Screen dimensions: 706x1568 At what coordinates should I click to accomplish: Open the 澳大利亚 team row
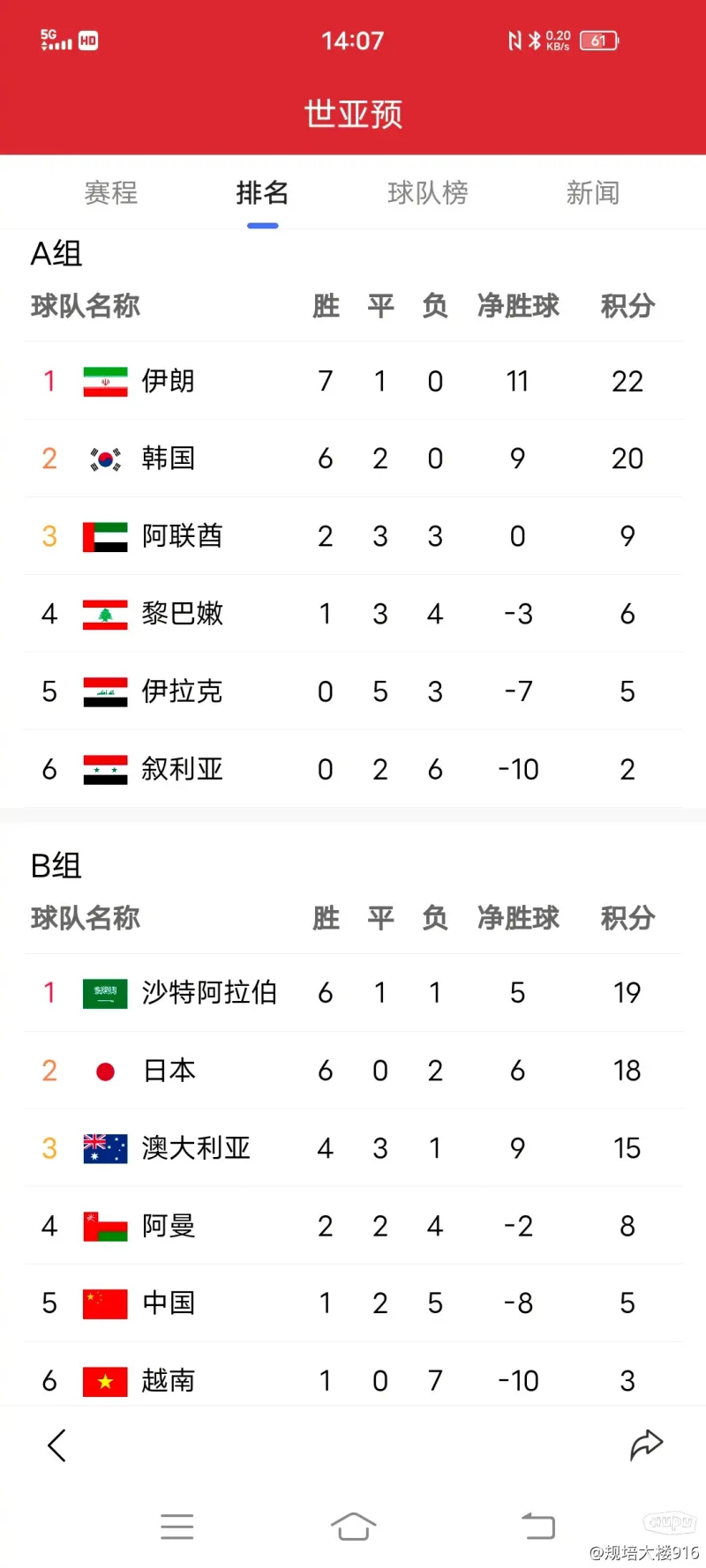[x=353, y=1148]
